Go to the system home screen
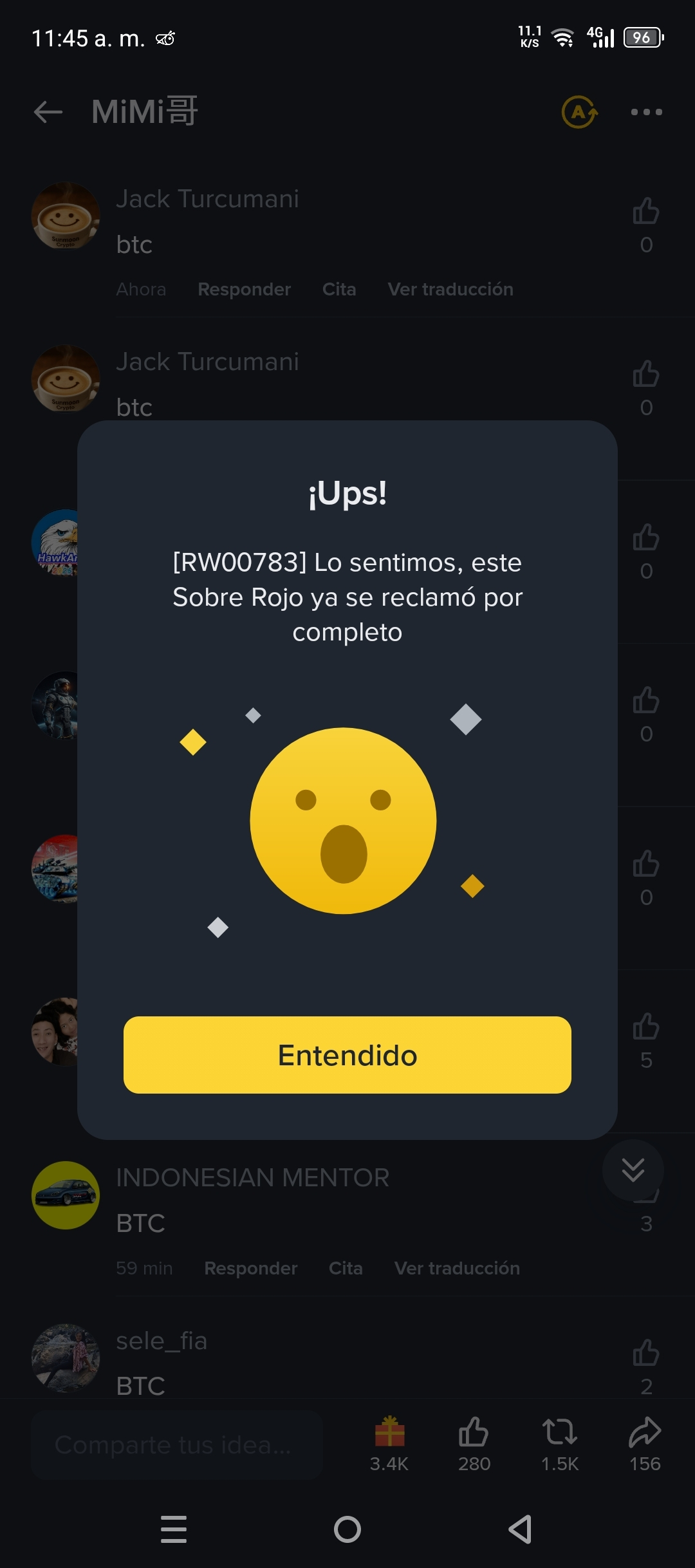The height and width of the screenshot is (1568, 695). coord(347,1529)
